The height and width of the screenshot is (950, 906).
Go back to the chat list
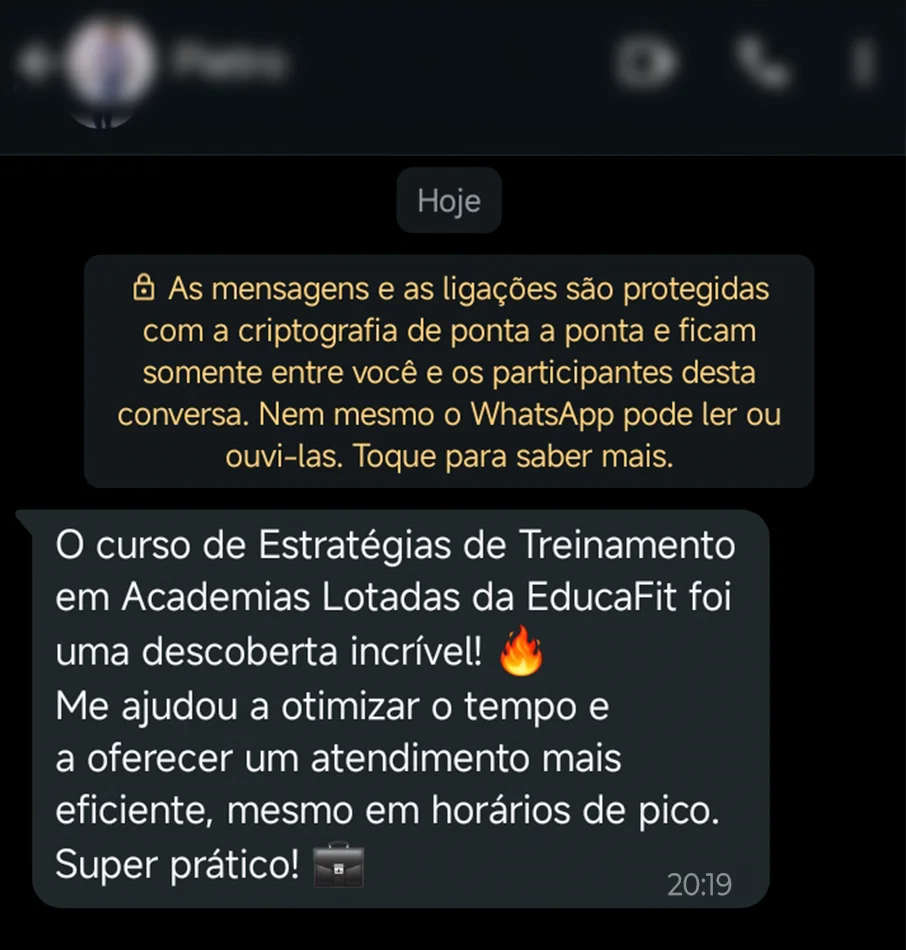pyautogui.click(x=38, y=63)
